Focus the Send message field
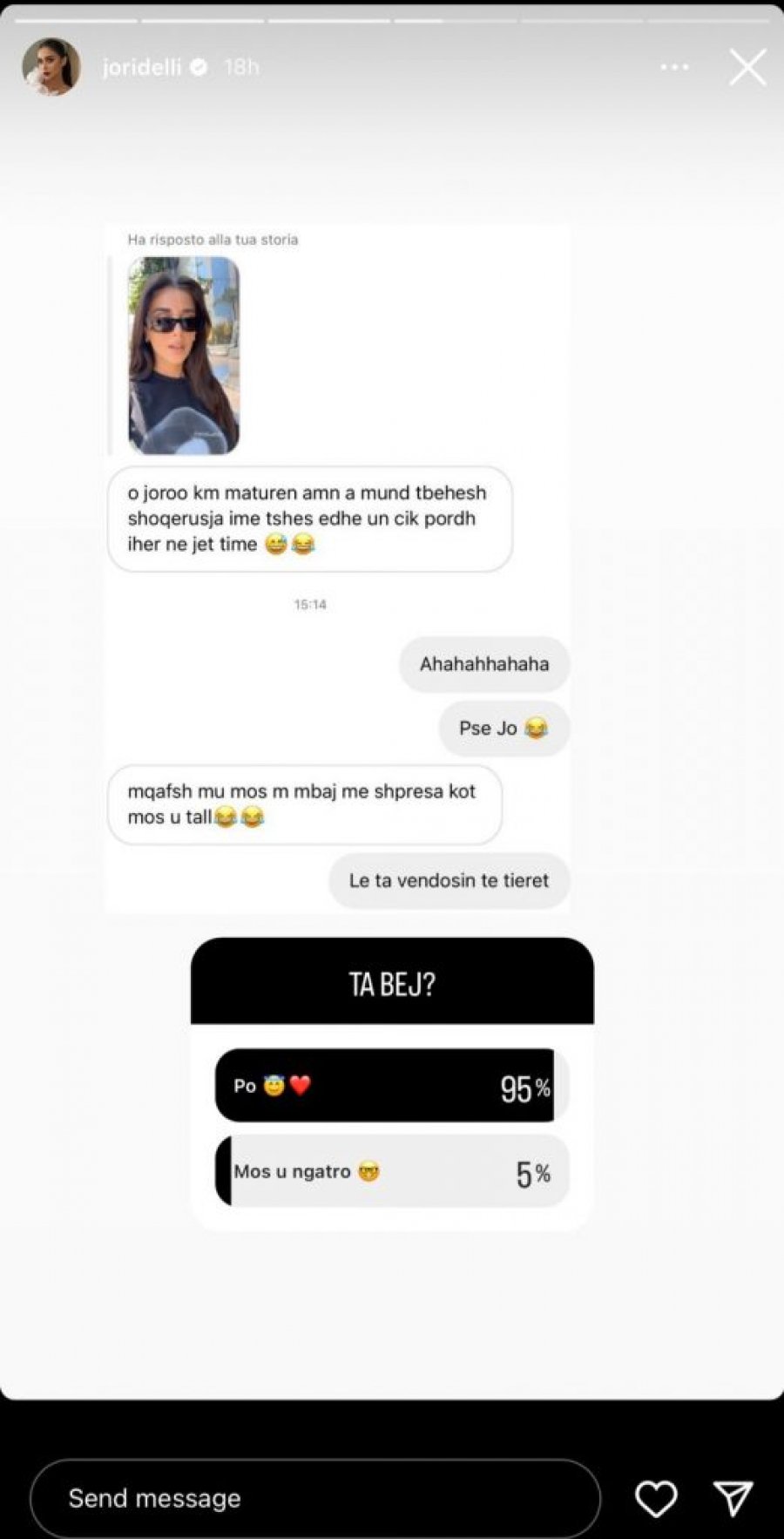The width and height of the screenshot is (784, 1539). (x=314, y=1498)
